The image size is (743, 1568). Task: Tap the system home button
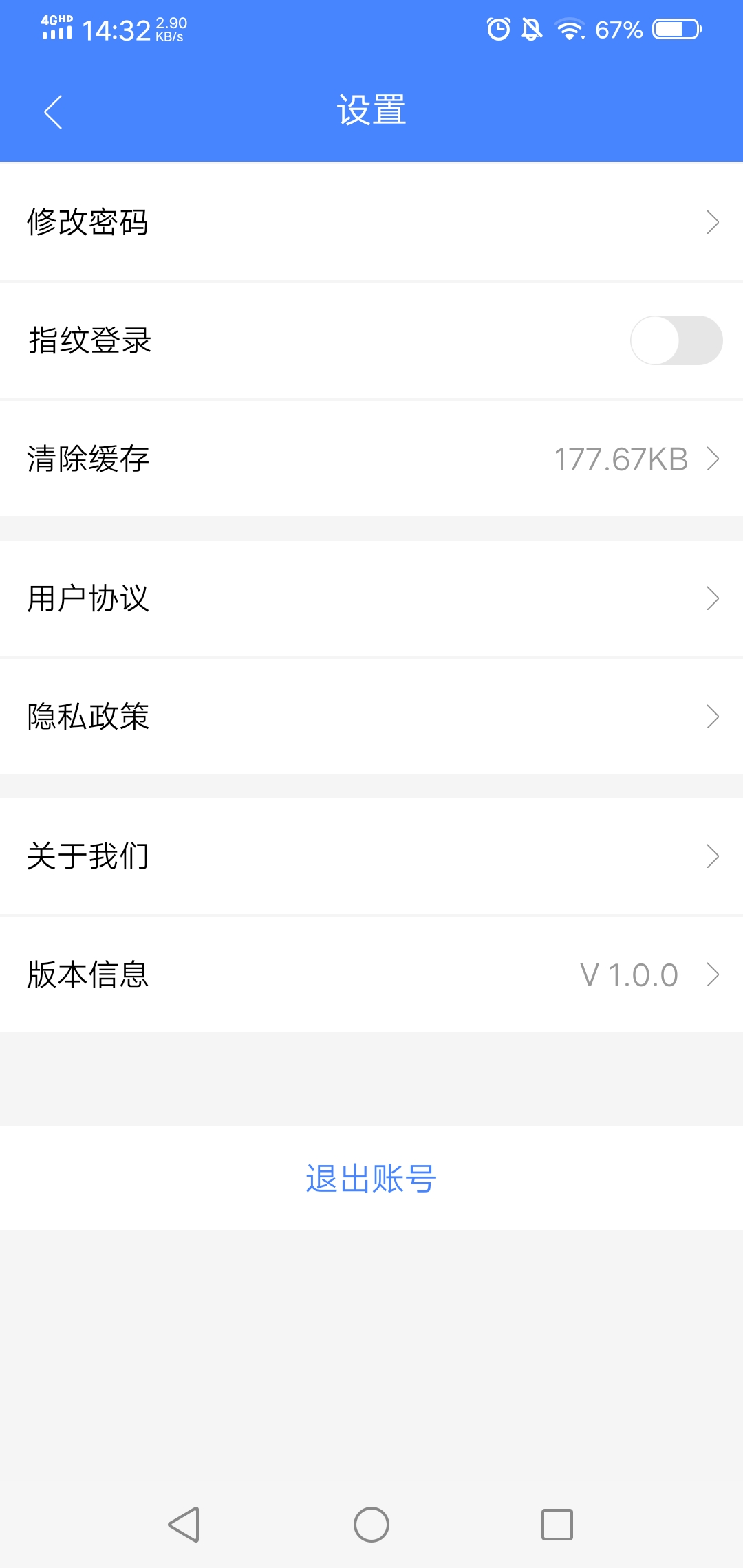point(371,1525)
